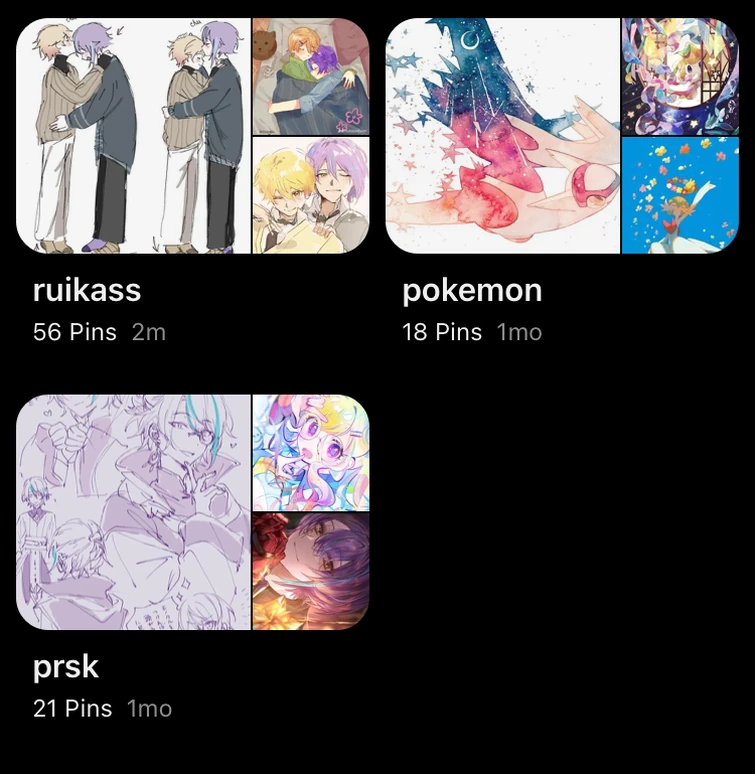
Task: Click the ruikass board title text
Action: pyautogui.click(x=88, y=291)
